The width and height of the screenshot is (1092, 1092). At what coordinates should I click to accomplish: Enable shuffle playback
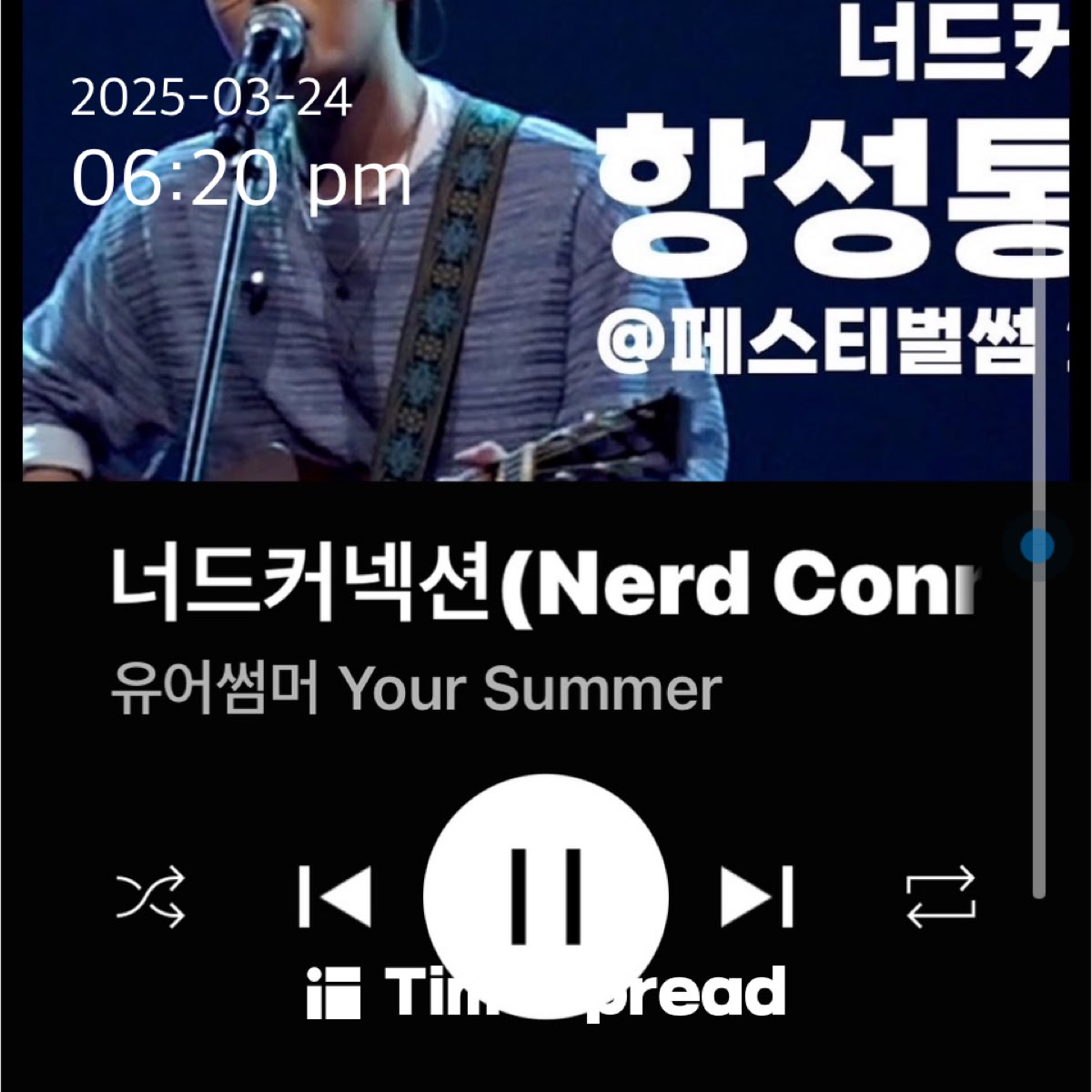(x=151, y=897)
